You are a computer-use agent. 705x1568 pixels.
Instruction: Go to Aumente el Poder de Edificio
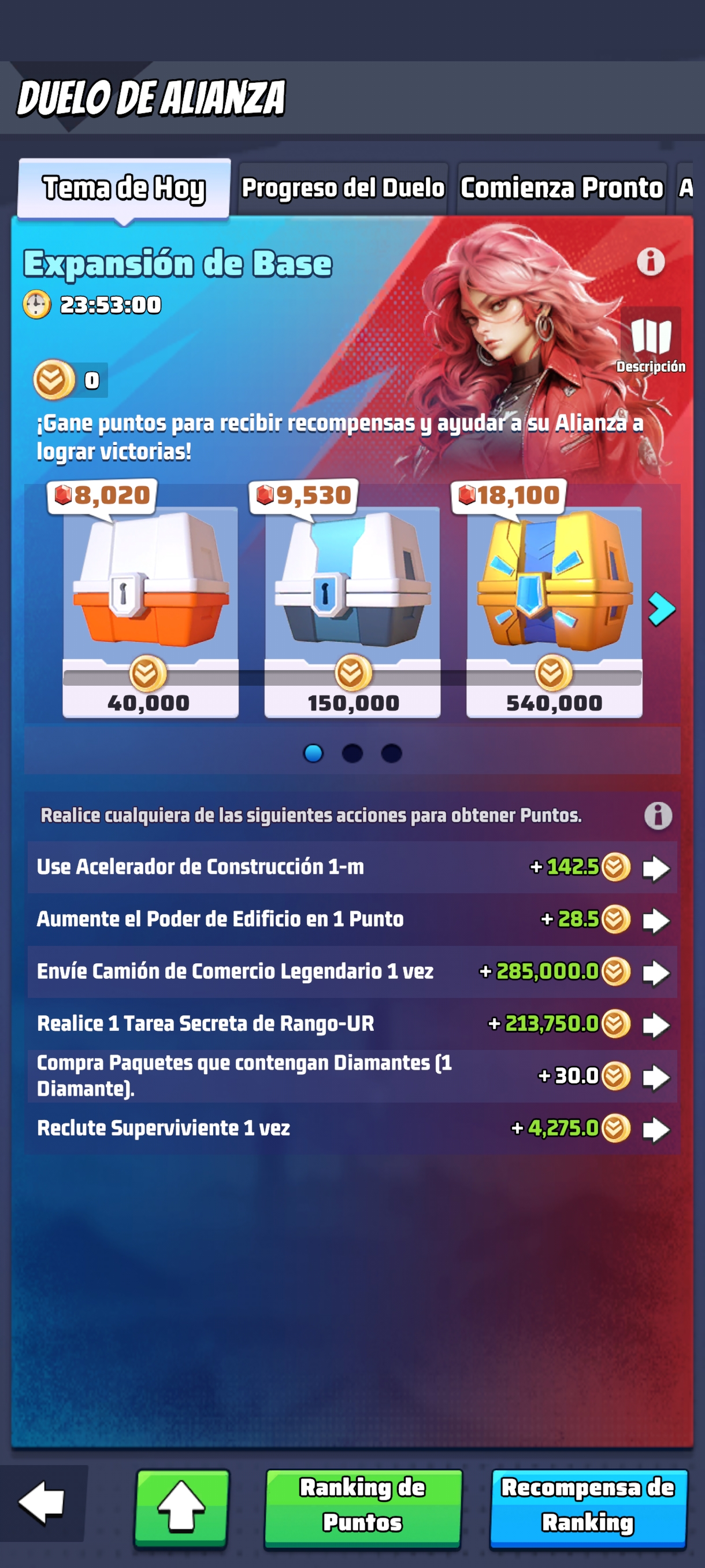point(656,920)
